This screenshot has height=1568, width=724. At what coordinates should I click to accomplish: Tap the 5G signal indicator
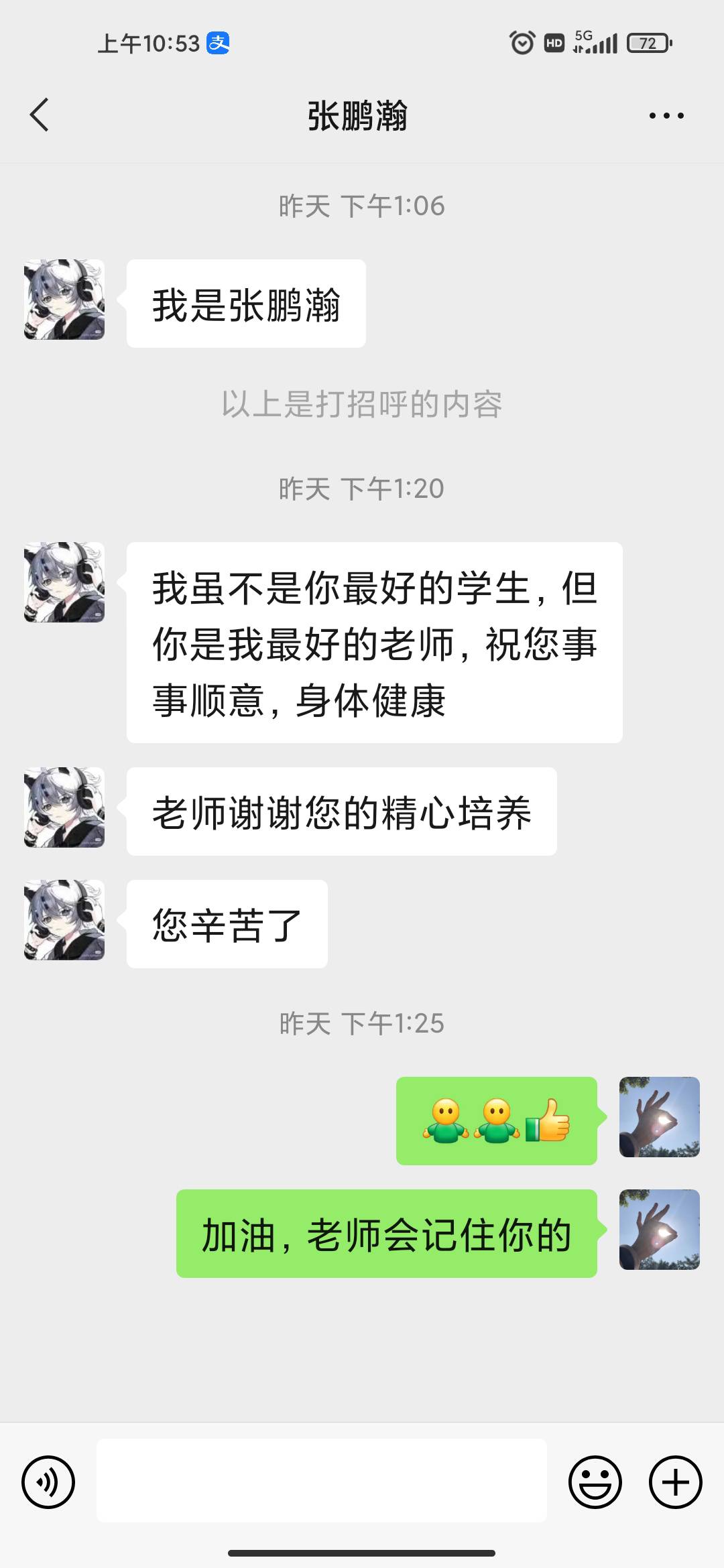(x=597, y=43)
